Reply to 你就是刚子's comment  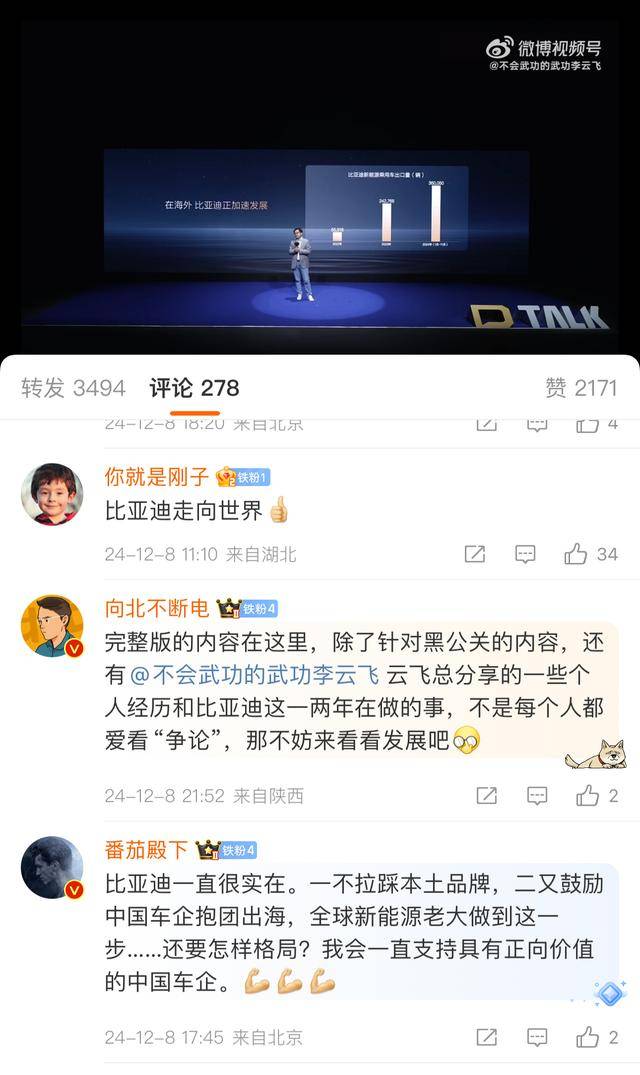click(525, 554)
